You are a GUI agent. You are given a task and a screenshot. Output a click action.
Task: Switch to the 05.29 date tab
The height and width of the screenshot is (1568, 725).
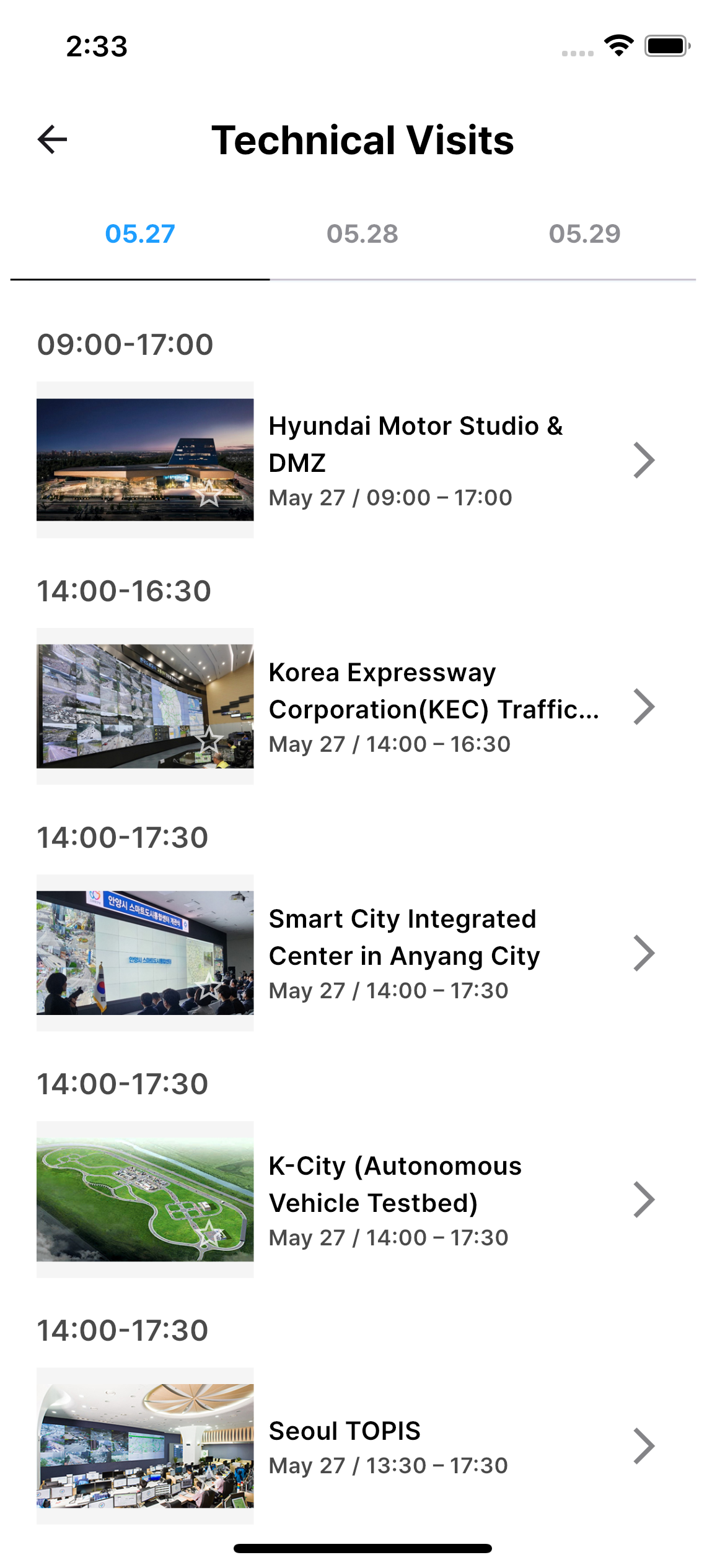click(586, 233)
